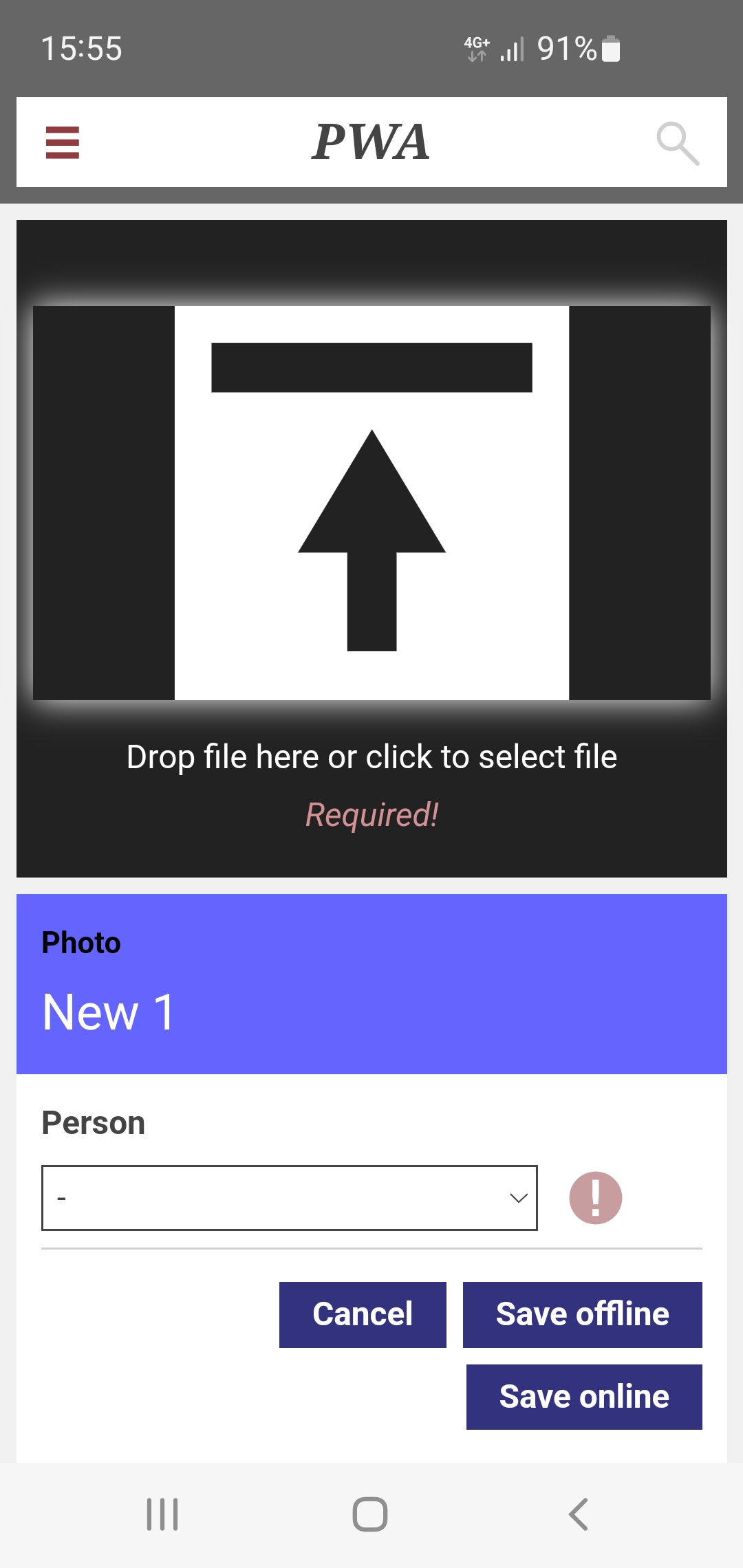Cancel the new photo form
This screenshot has width=743, height=1568.
[x=363, y=1314]
